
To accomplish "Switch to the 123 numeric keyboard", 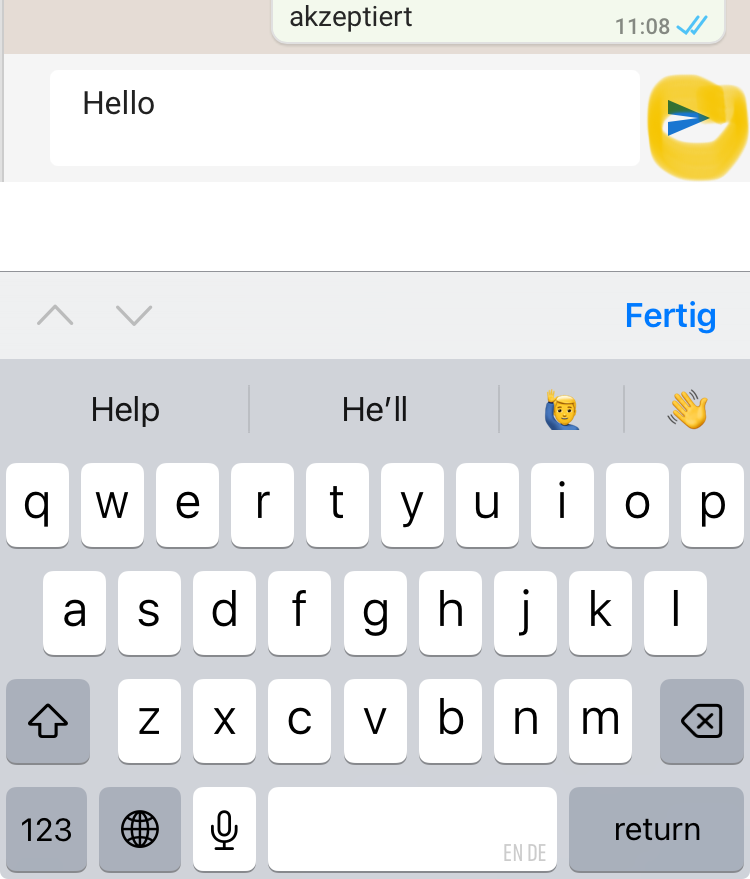I will (x=47, y=829).
